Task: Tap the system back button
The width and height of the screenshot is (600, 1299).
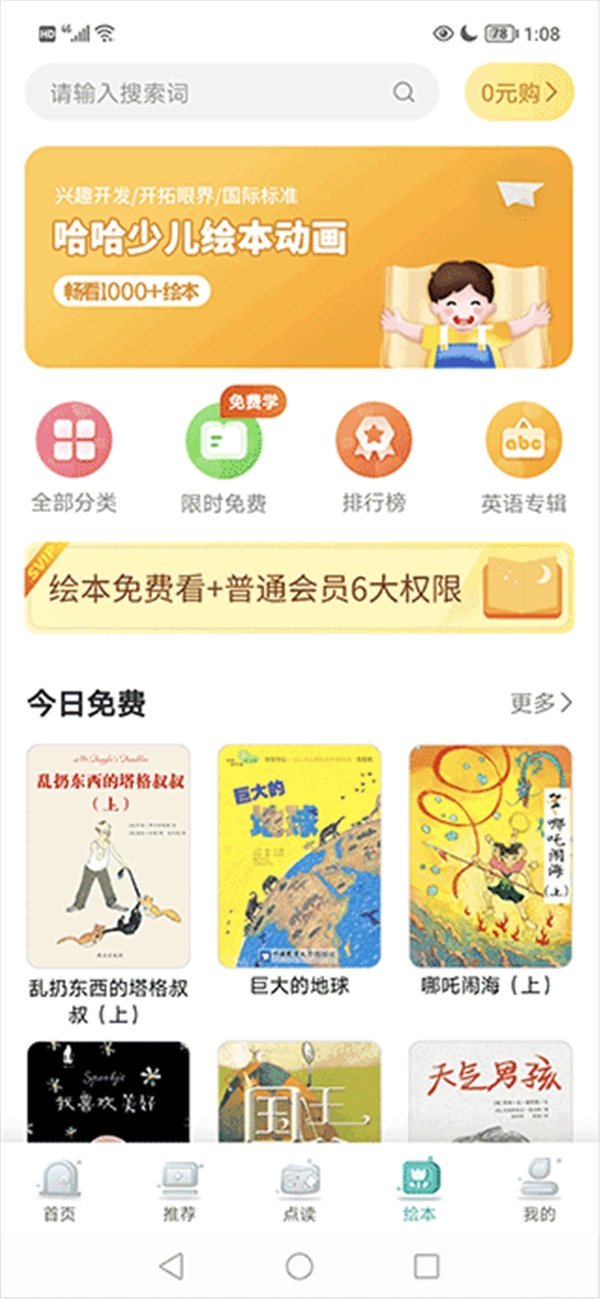Action: click(172, 1266)
